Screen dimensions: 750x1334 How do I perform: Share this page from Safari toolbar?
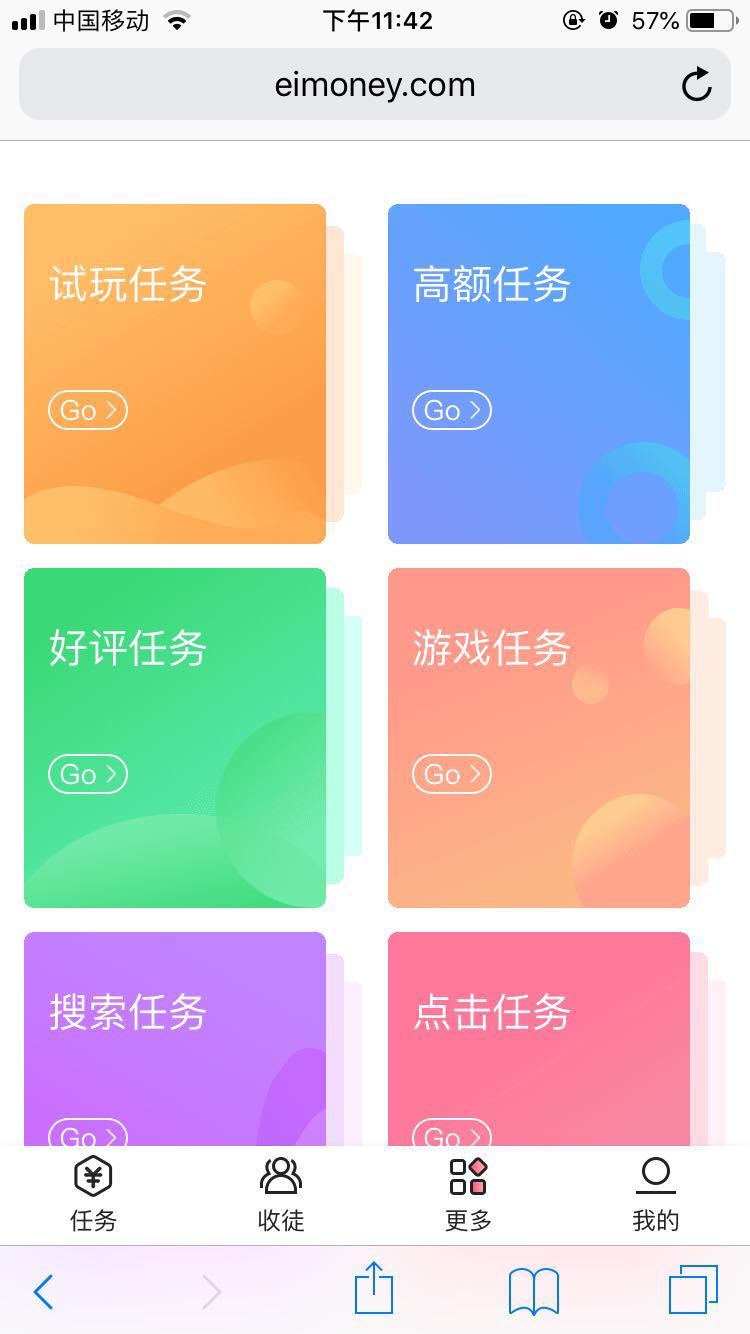tap(374, 1290)
